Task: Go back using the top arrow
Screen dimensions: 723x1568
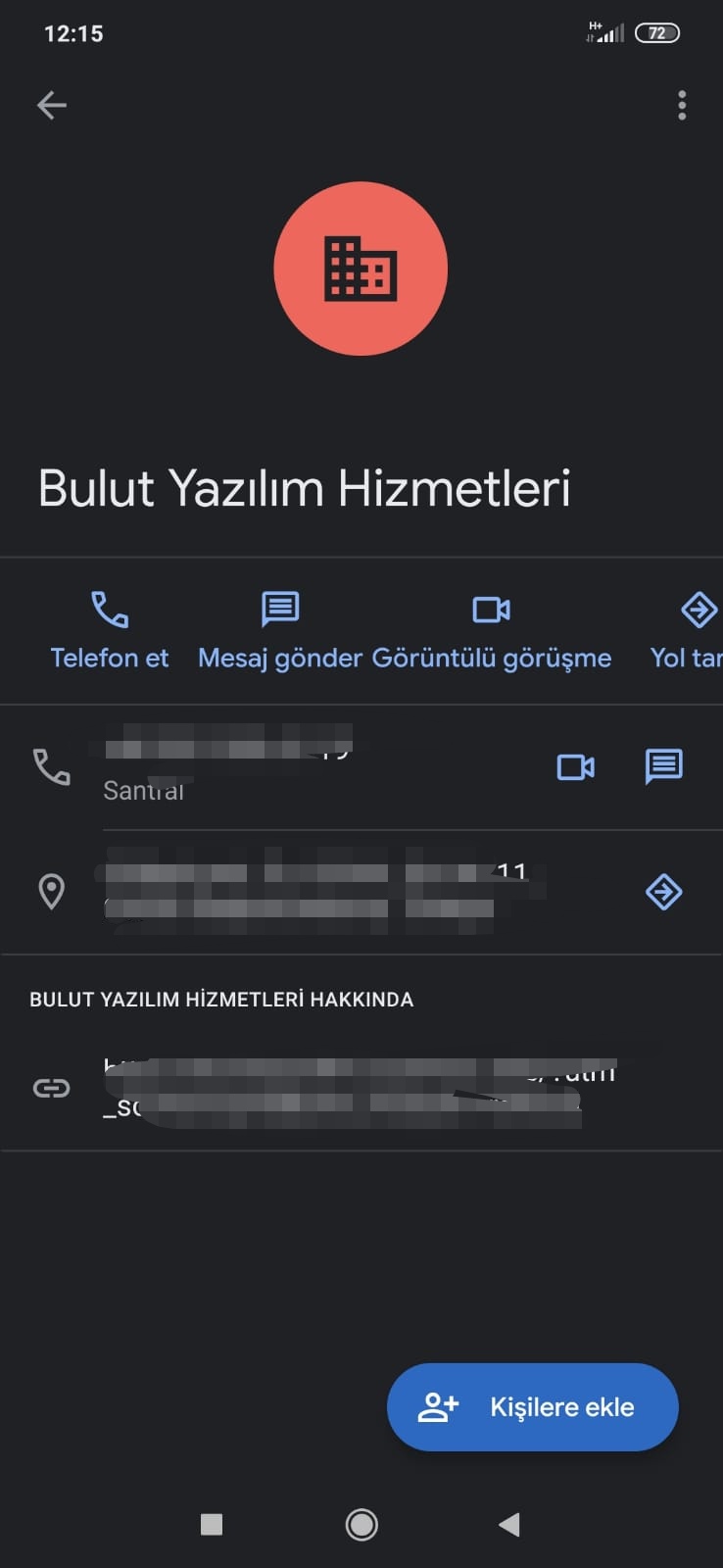Action: (52, 105)
